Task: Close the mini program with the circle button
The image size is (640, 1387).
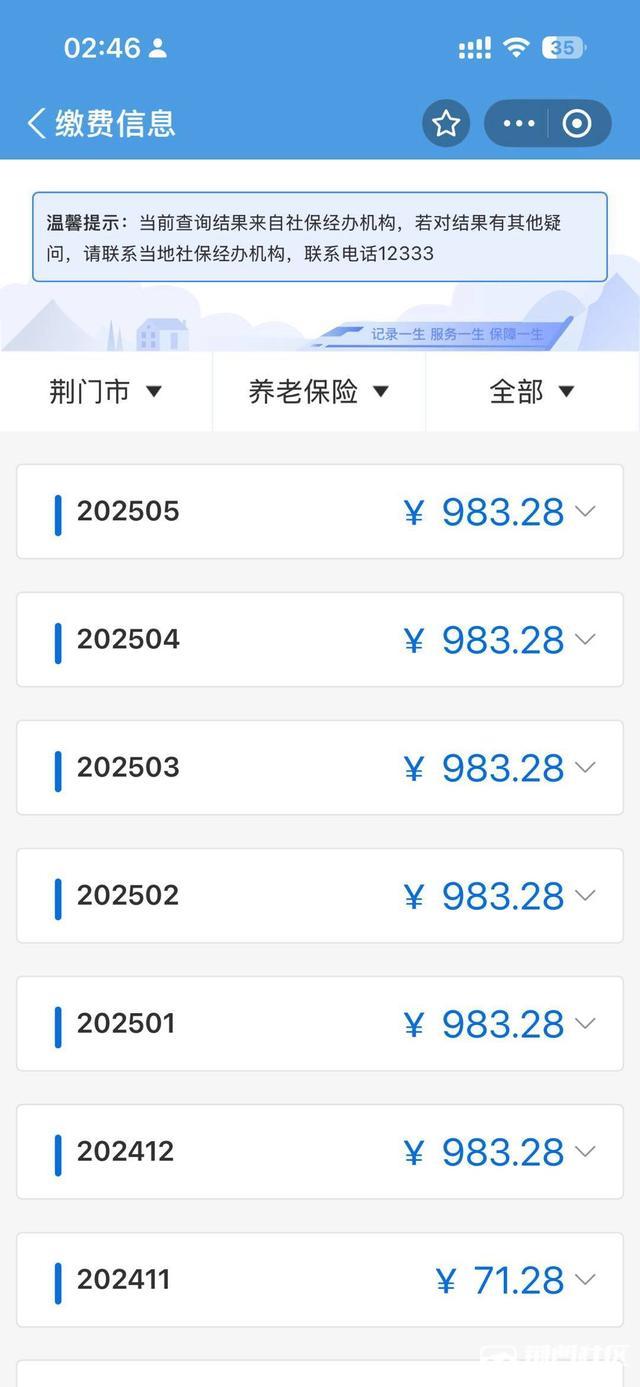Action: click(x=577, y=124)
